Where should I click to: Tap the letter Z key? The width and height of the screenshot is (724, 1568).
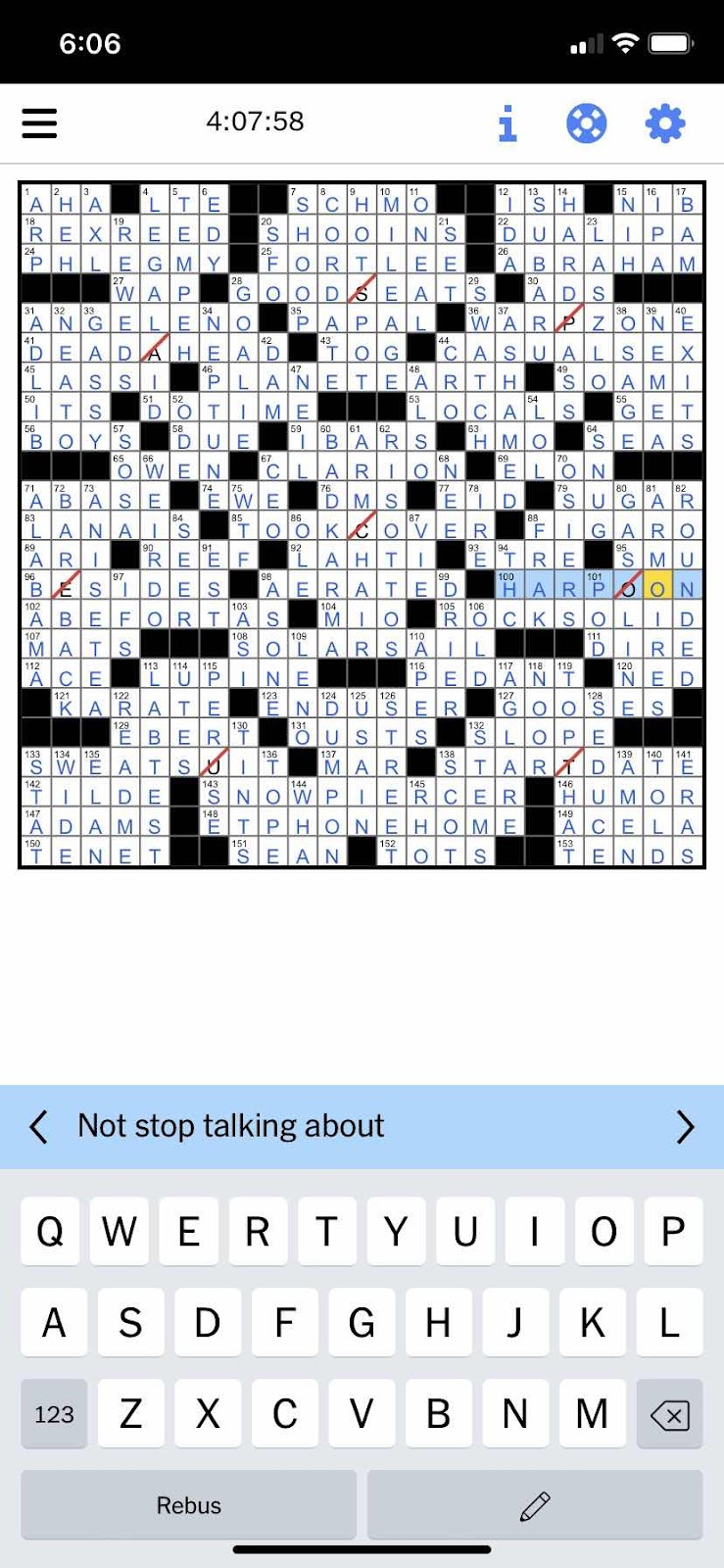(130, 1414)
